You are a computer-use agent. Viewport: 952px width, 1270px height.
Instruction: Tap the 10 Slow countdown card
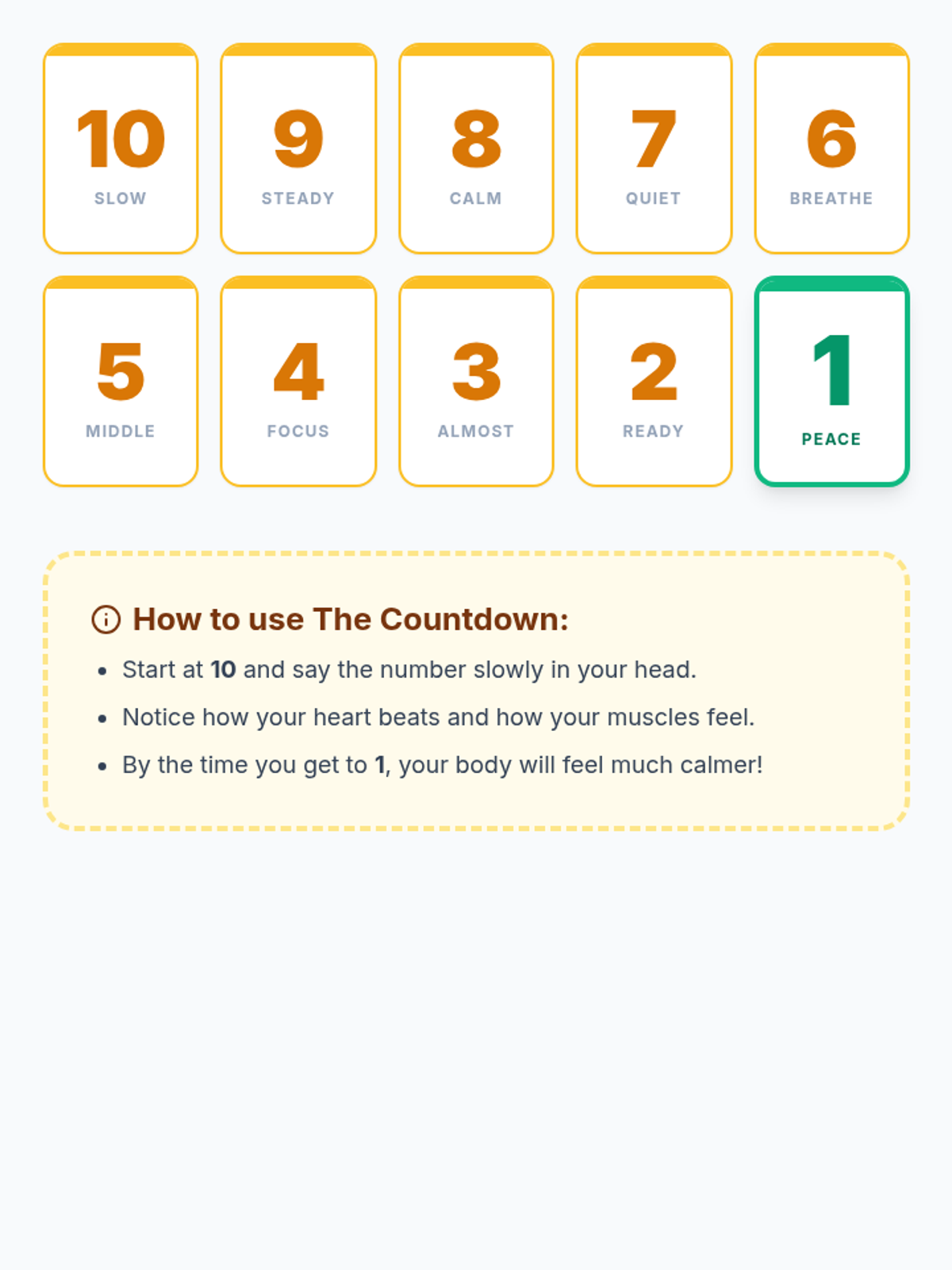click(121, 148)
